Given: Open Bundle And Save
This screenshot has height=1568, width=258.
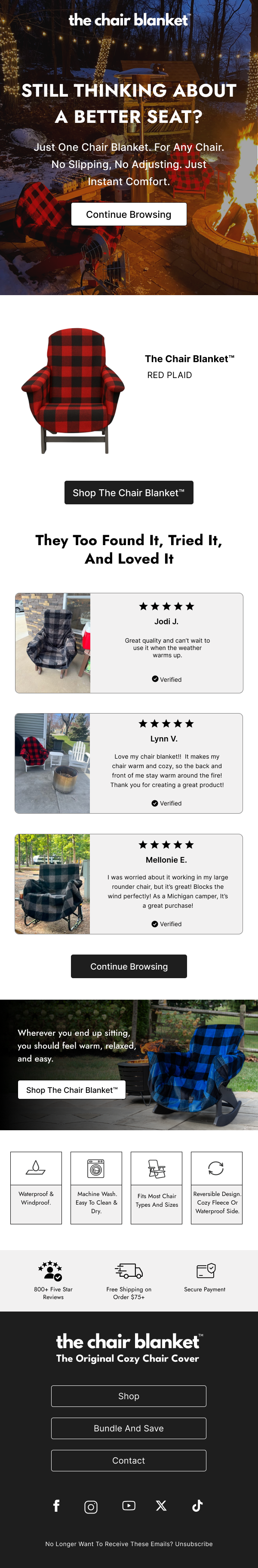Looking at the screenshot, I should pos(129,1428).
